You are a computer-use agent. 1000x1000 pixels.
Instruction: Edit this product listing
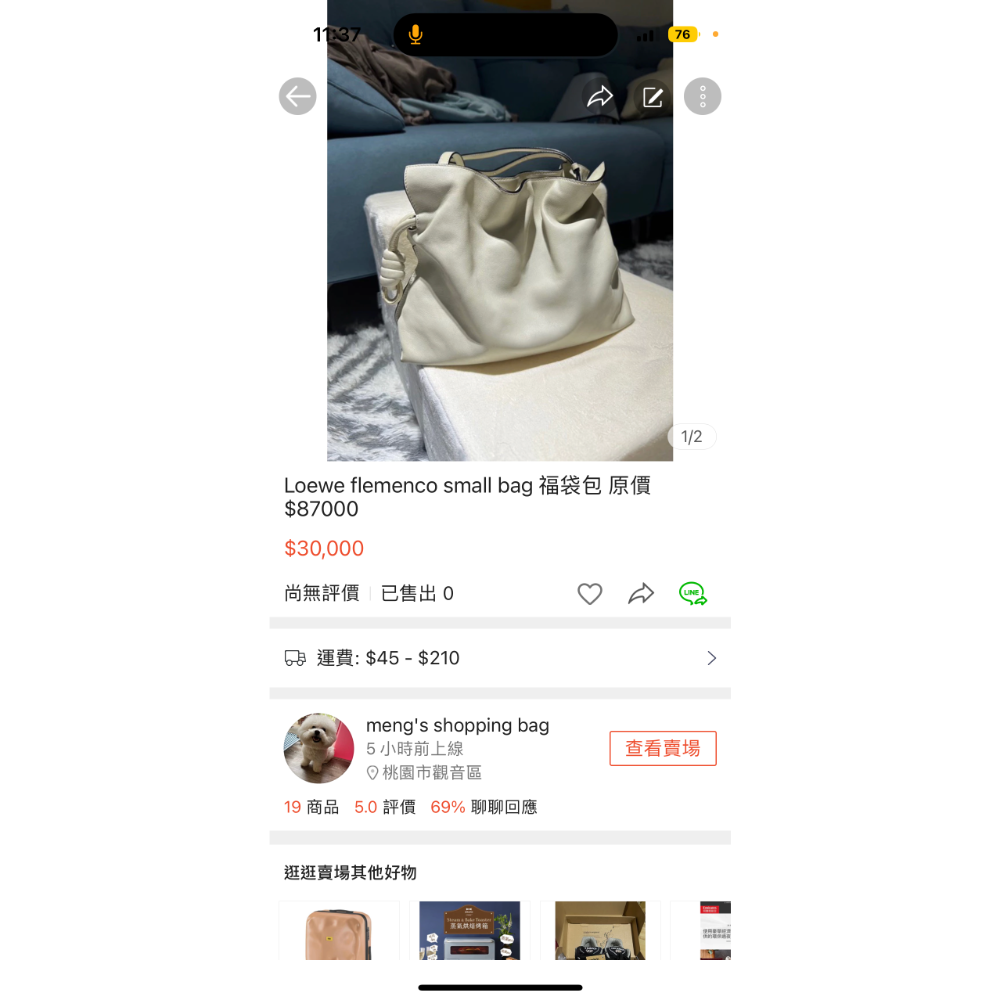point(653,97)
